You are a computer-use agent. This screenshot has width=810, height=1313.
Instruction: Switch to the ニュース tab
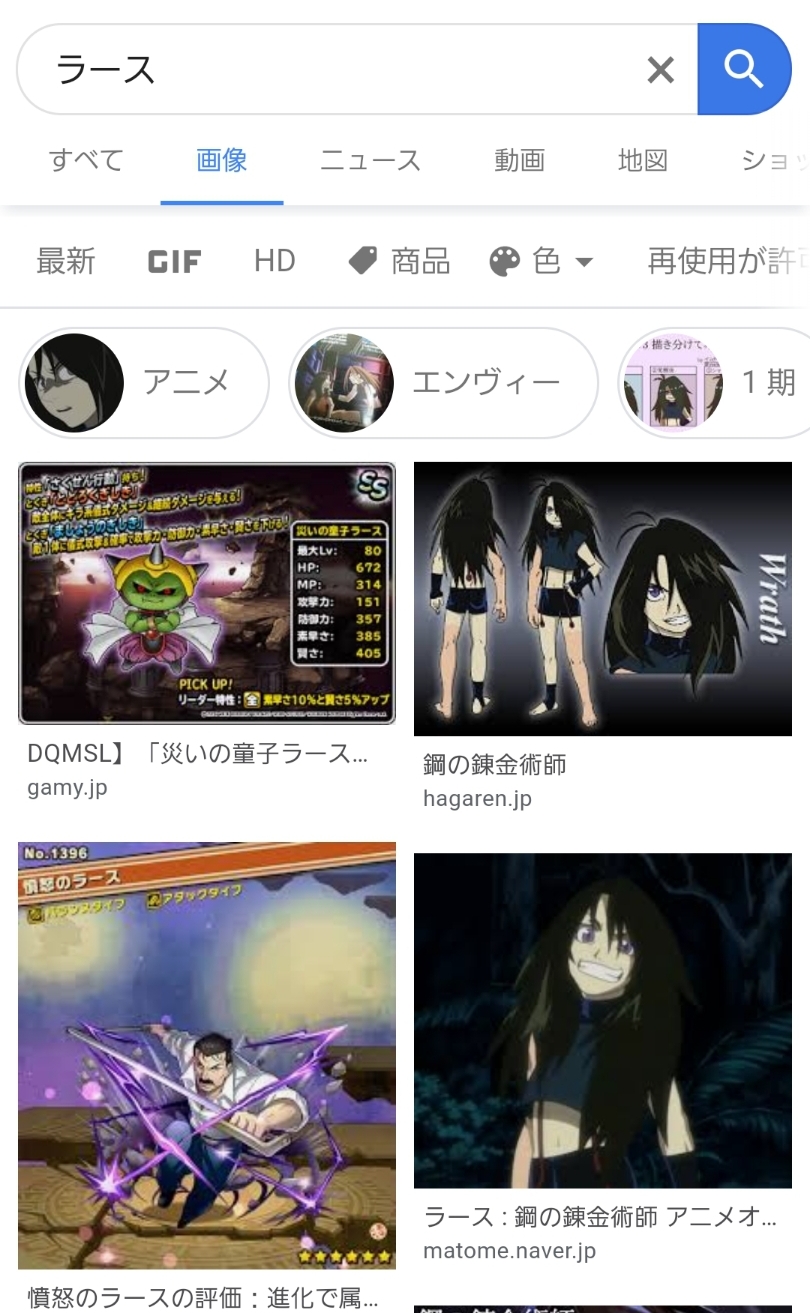pyautogui.click(x=370, y=160)
